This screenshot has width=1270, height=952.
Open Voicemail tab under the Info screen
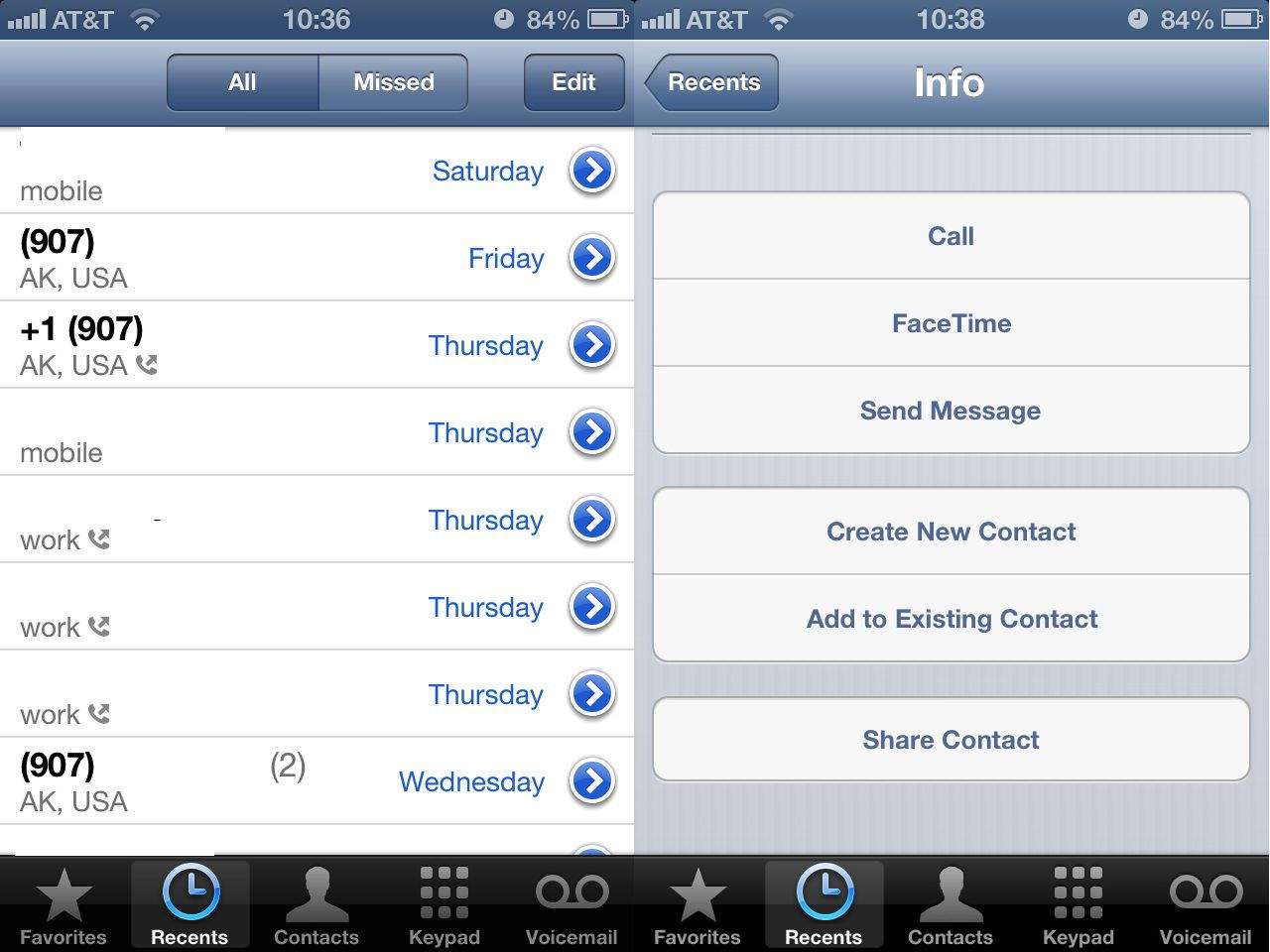point(1205,906)
